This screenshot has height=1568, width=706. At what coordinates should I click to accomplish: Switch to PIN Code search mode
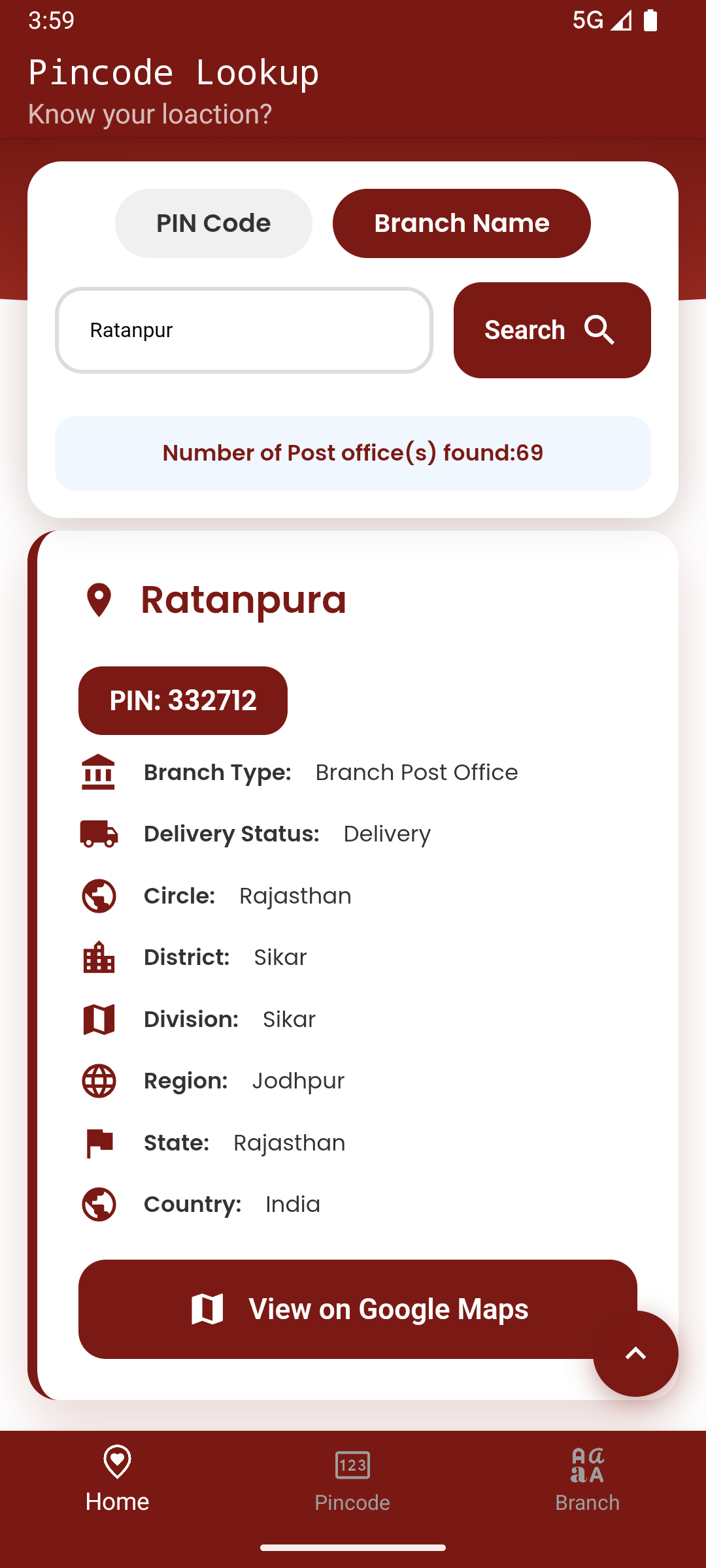213,223
